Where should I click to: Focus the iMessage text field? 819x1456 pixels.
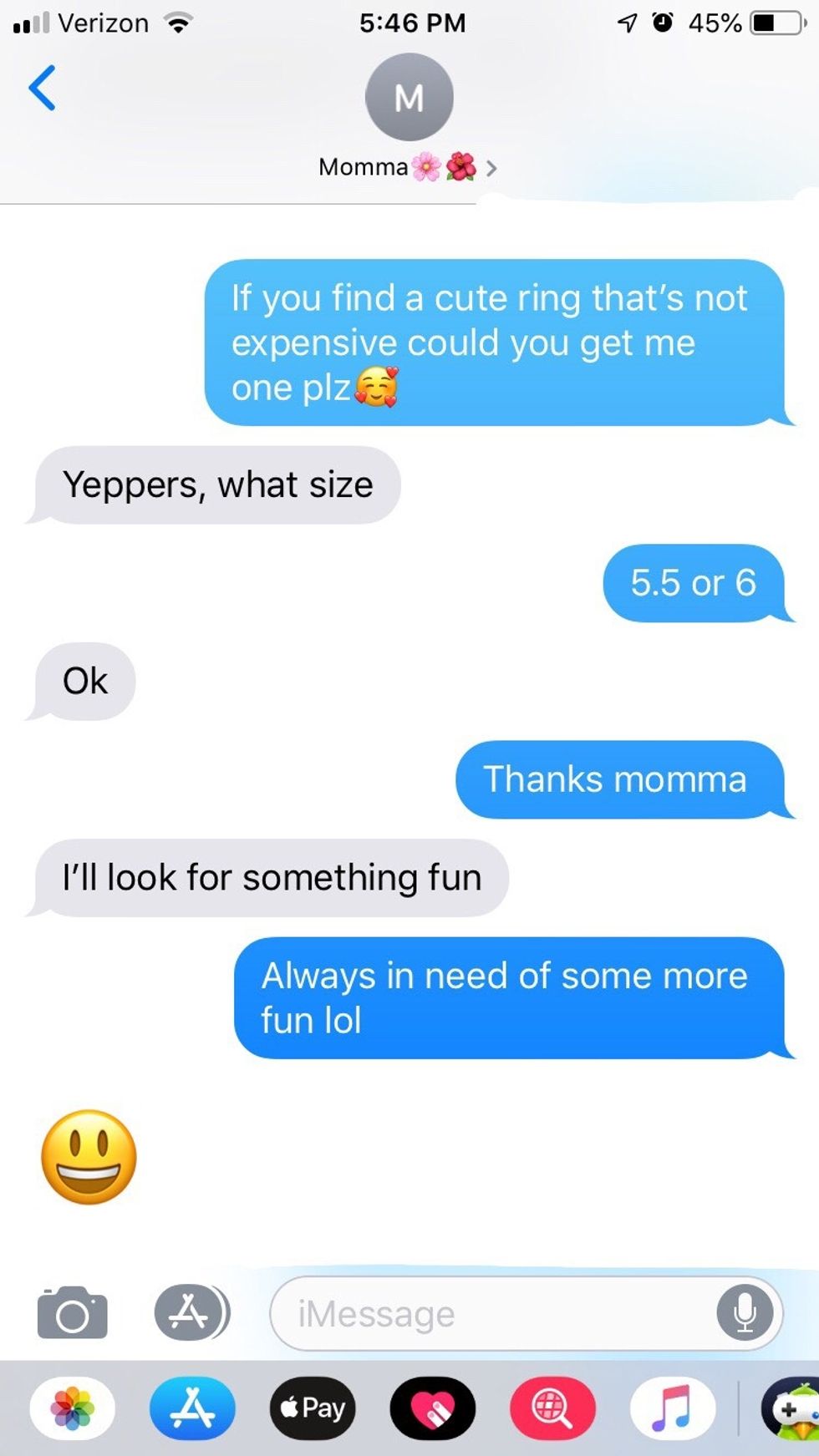click(x=493, y=1314)
